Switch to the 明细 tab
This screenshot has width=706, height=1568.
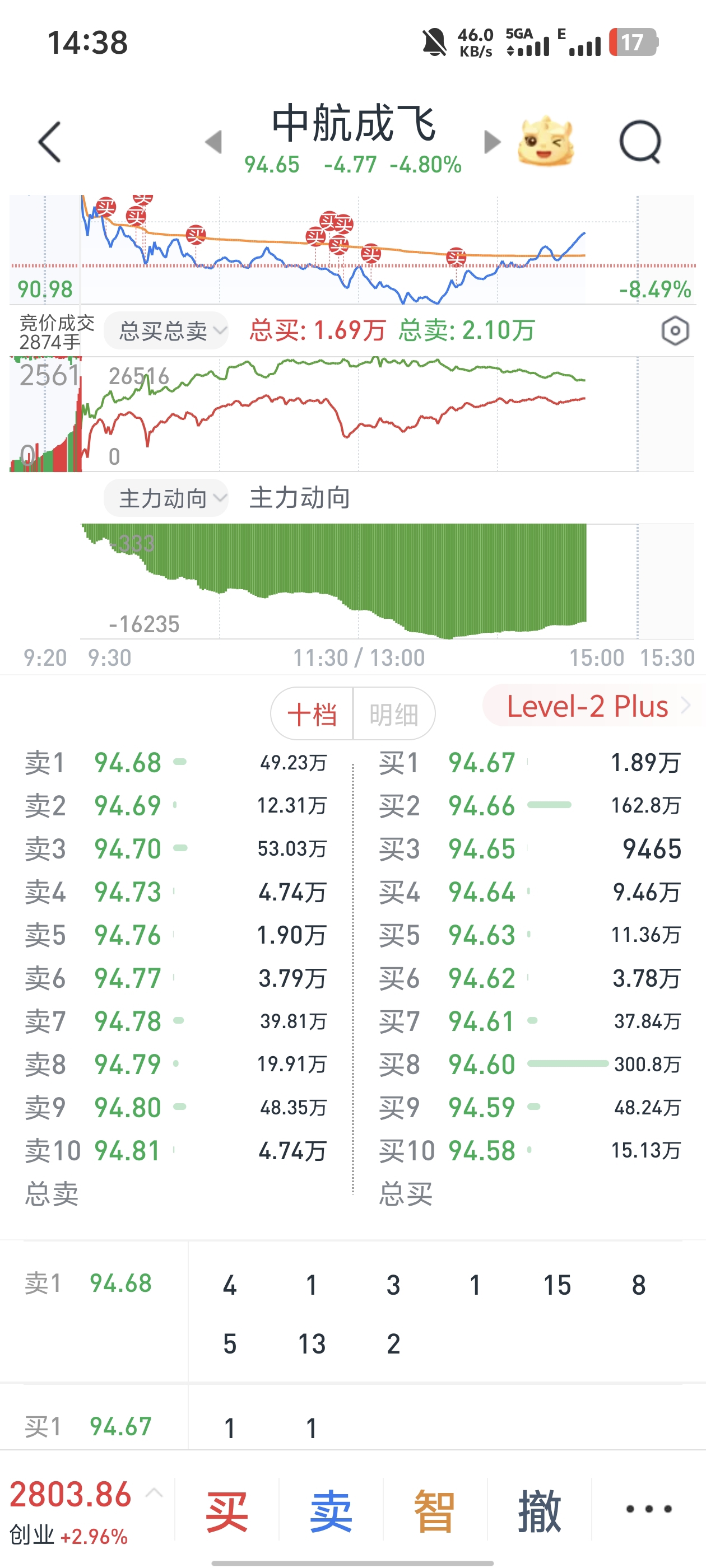point(394,713)
